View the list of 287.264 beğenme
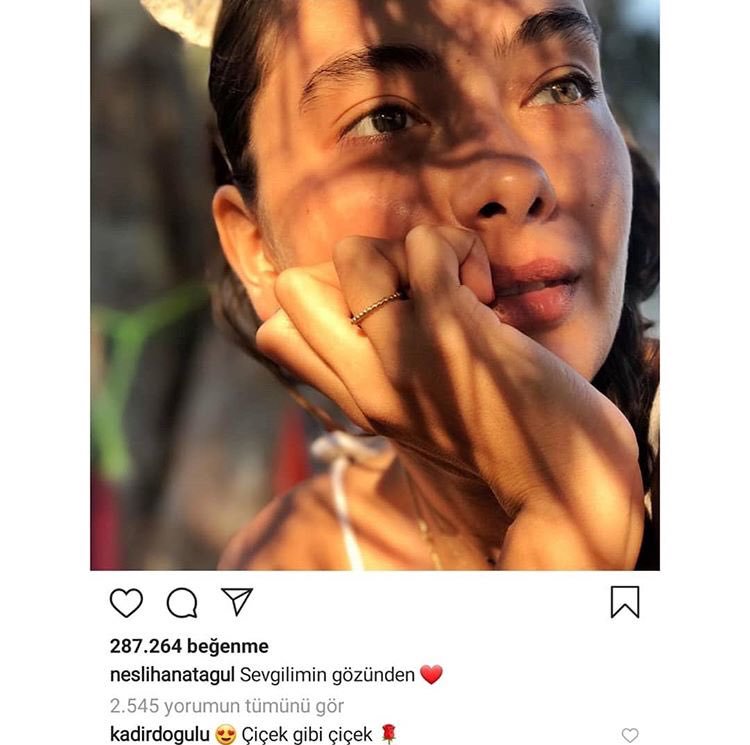The image size is (750, 745). (x=189, y=646)
